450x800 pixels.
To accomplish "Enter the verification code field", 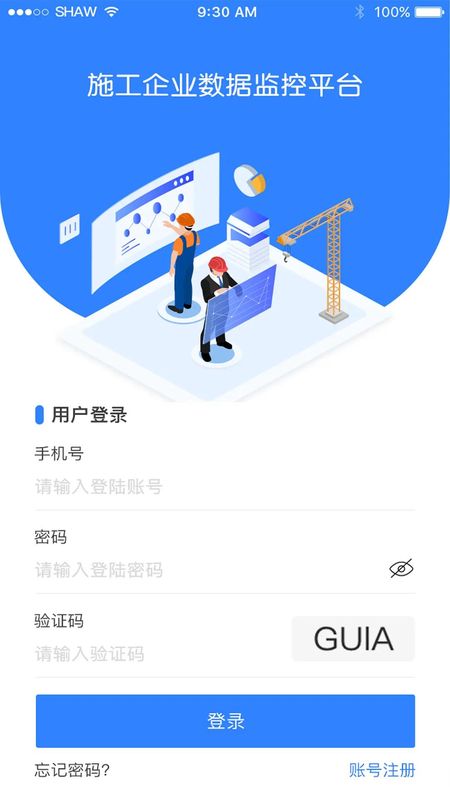I will [161, 654].
